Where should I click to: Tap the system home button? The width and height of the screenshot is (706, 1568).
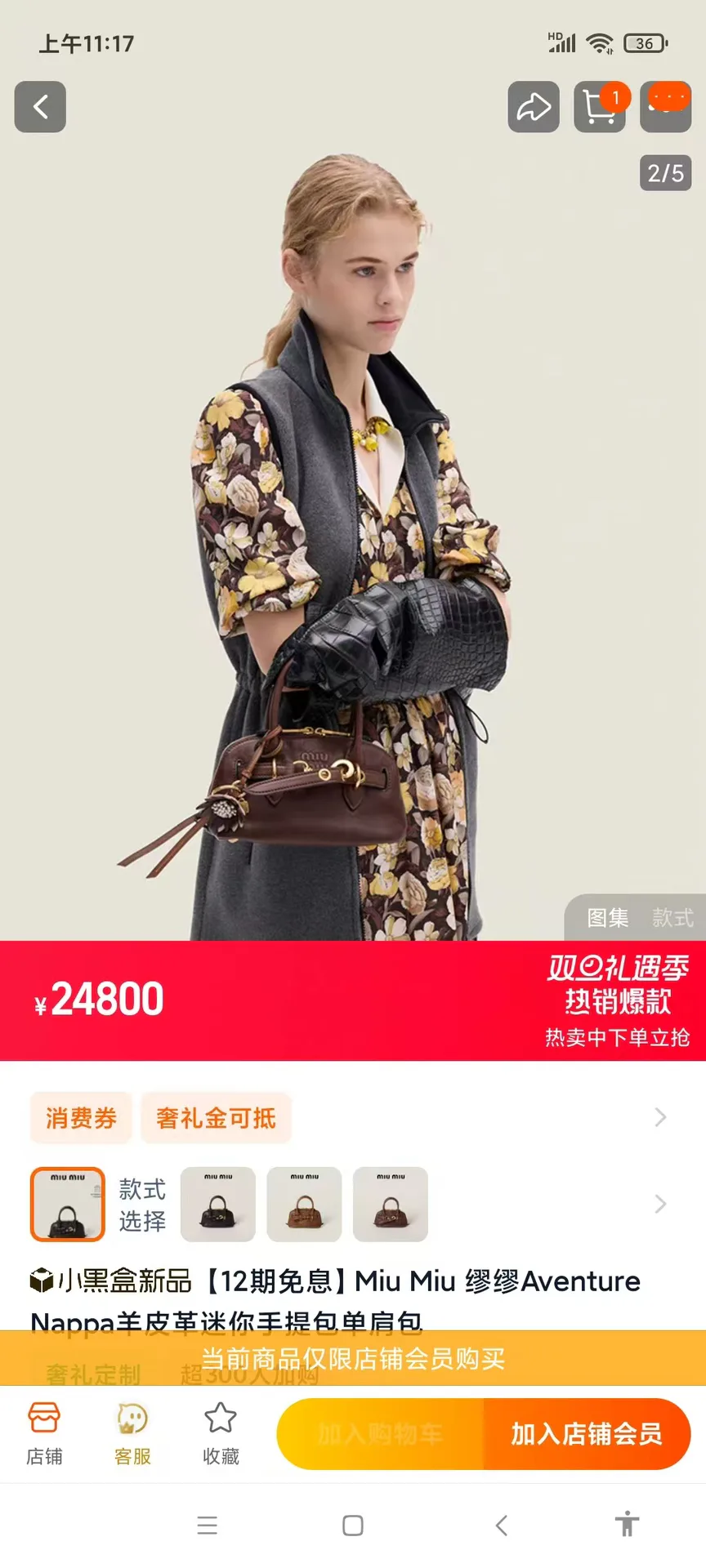point(353,1525)
